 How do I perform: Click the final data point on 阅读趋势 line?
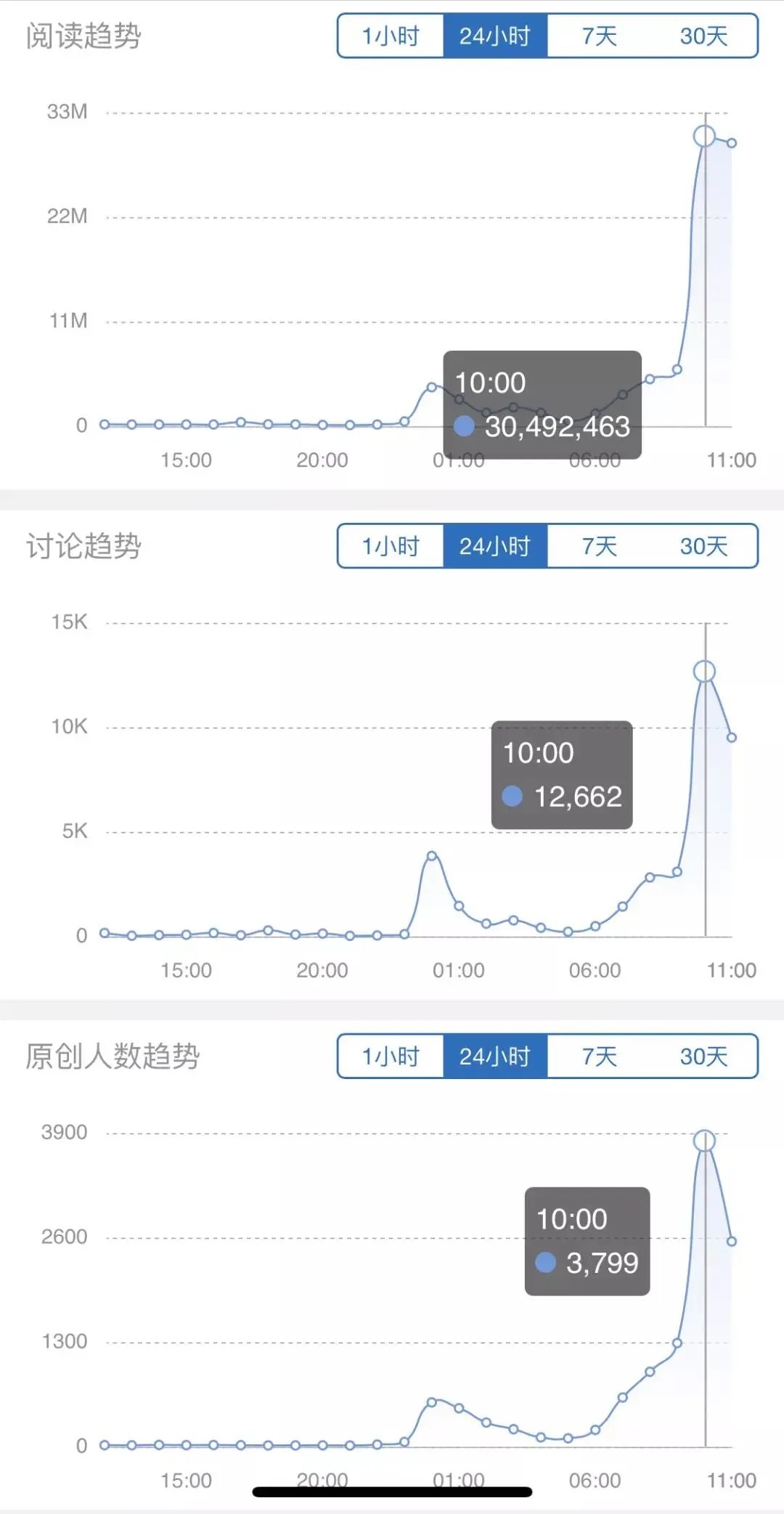(731, 144)
